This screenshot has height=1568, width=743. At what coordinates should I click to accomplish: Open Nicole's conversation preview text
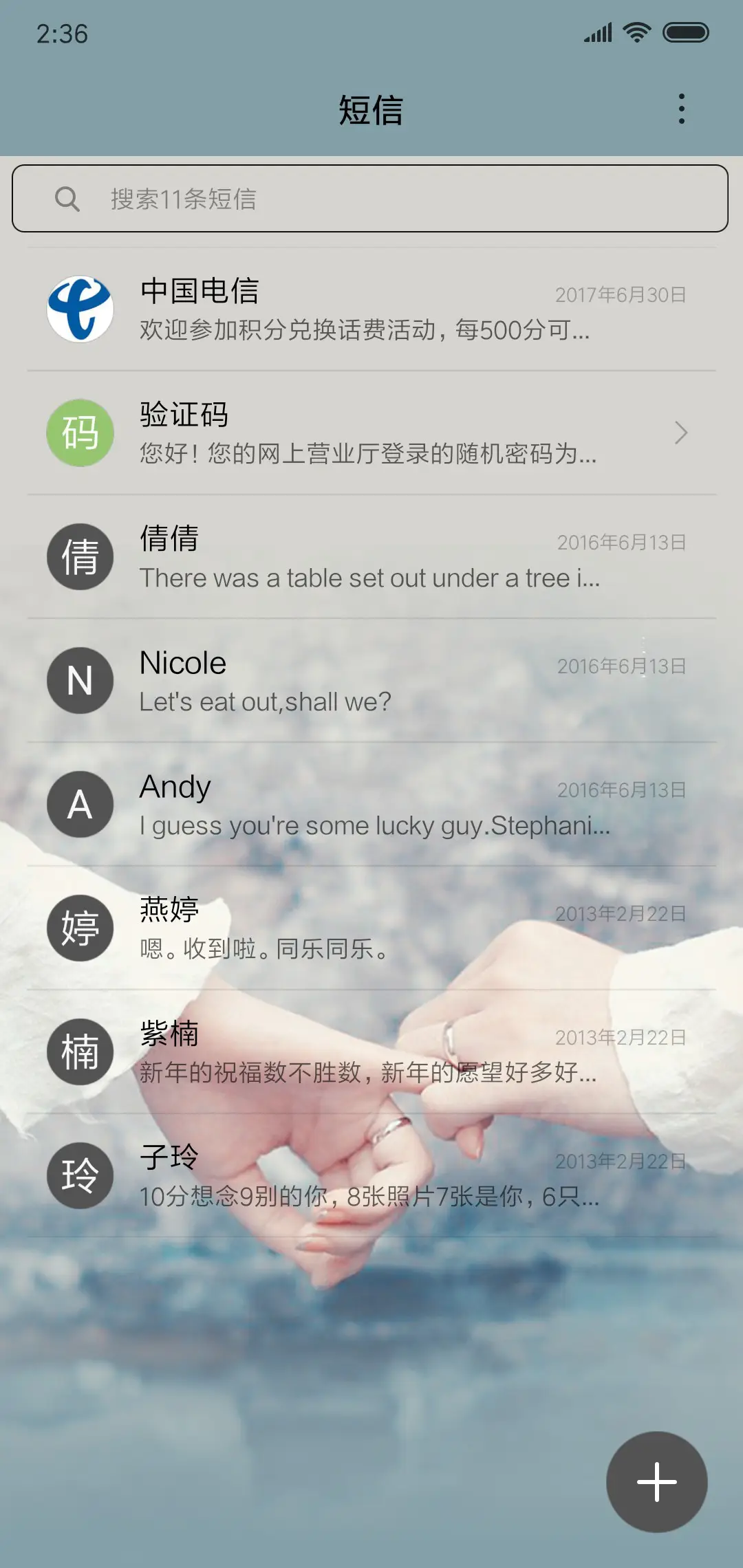(x=265, y=701)
